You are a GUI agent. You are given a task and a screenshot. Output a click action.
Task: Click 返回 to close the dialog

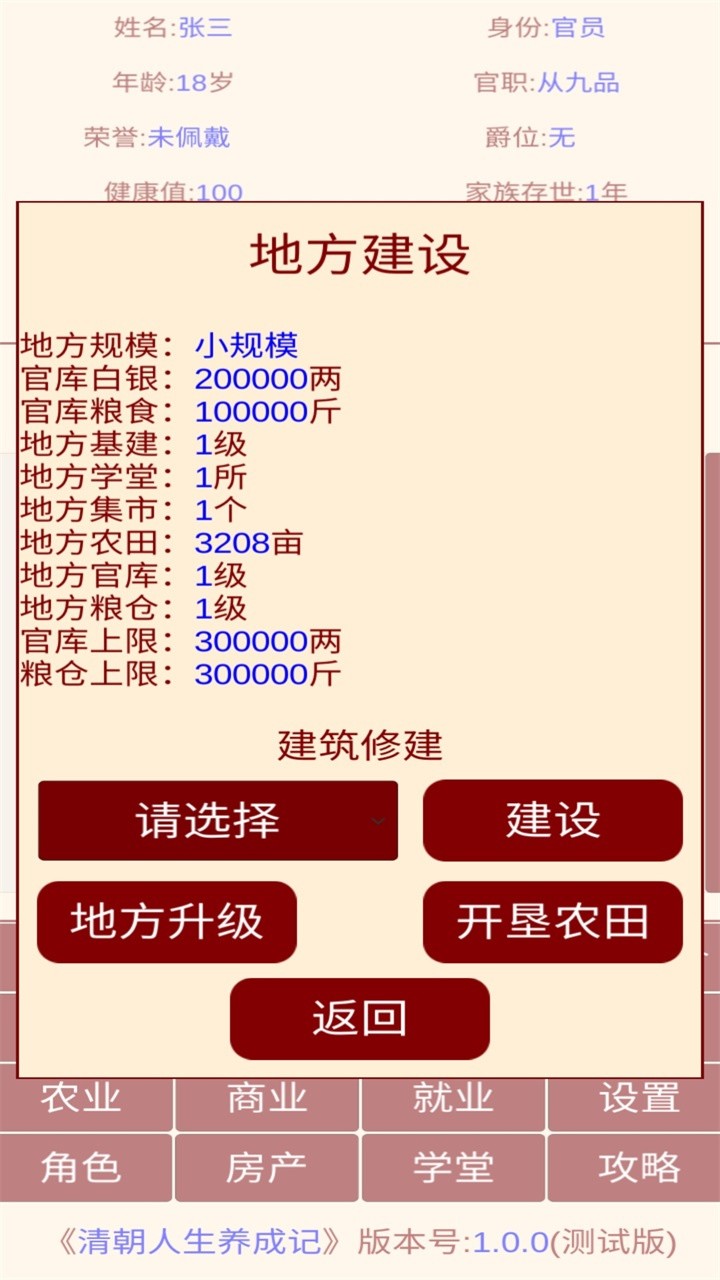pos(360,1018)
